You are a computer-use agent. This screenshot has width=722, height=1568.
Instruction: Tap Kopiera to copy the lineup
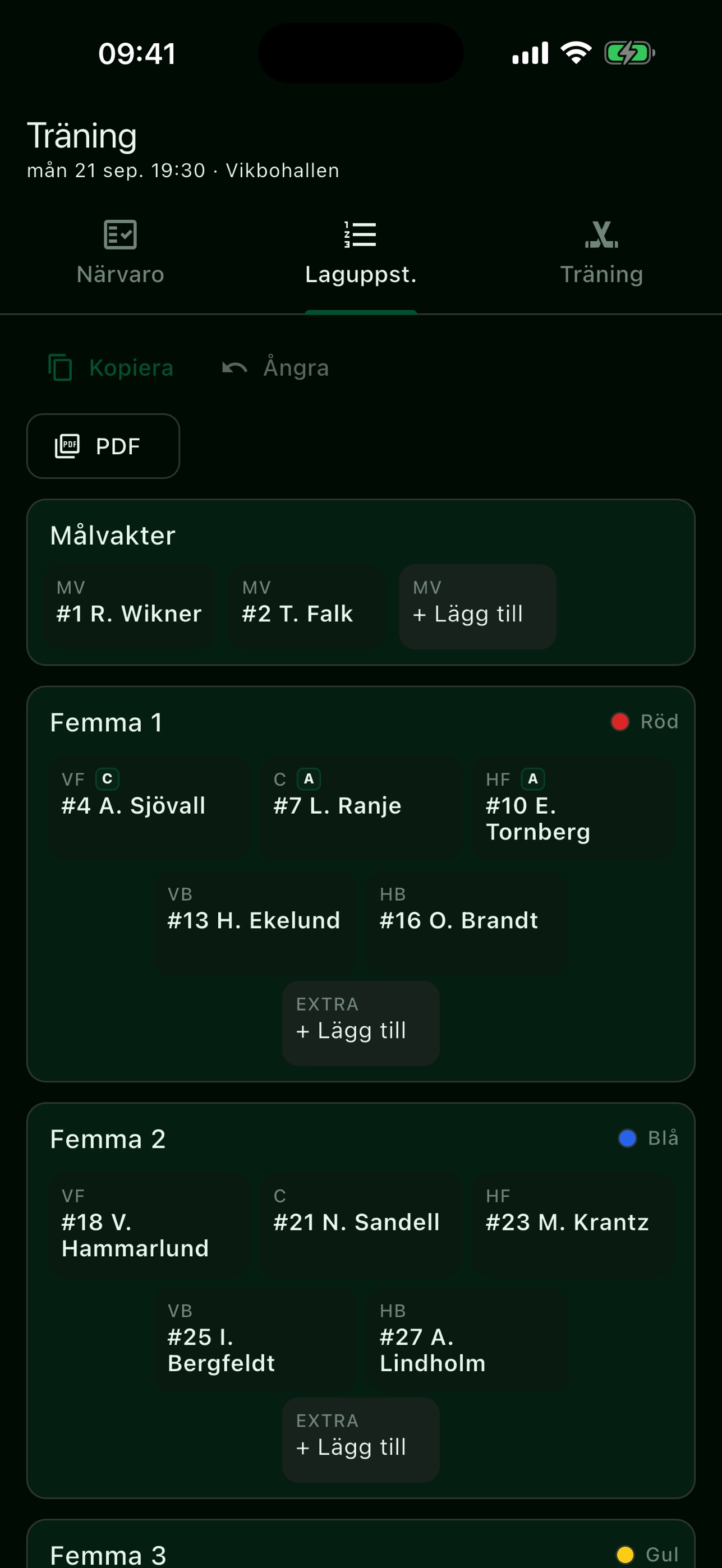[111, 368]
